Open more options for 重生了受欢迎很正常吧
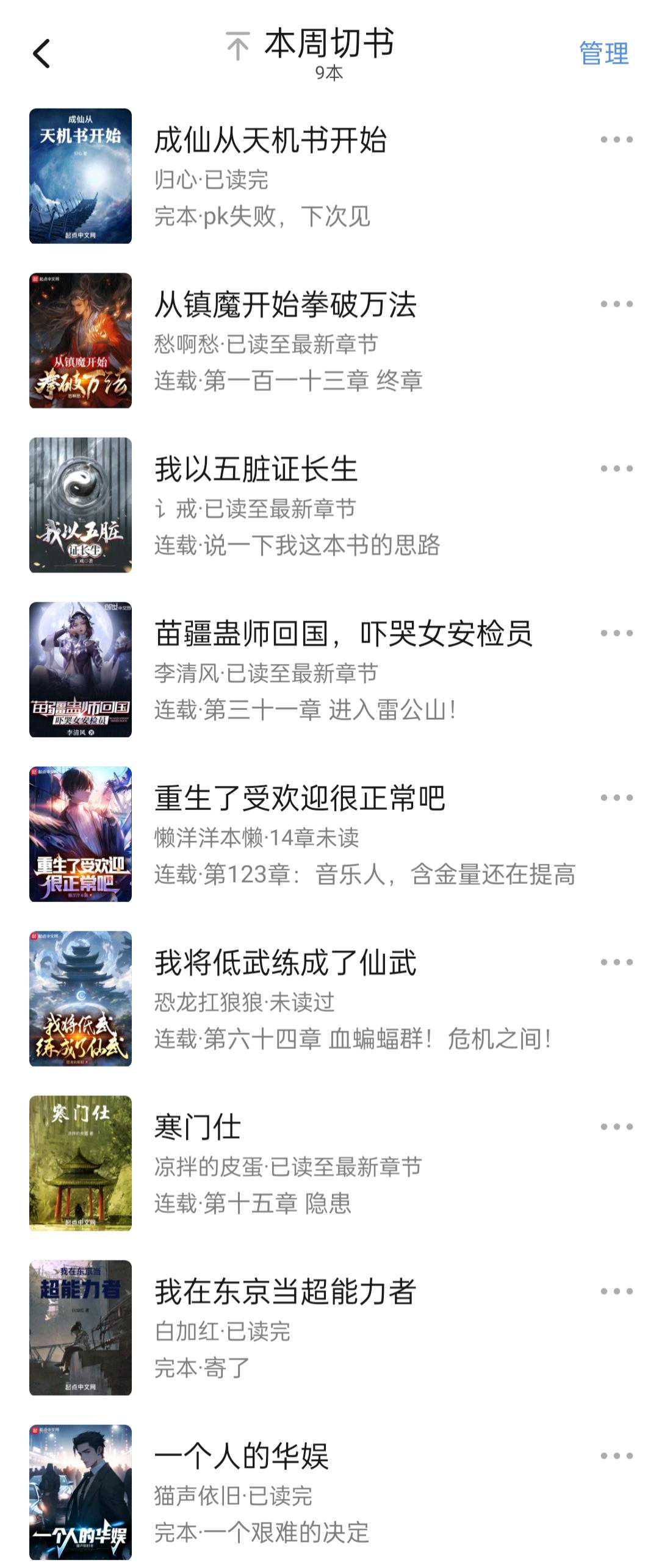659x1568 pixels. (616, 798)
